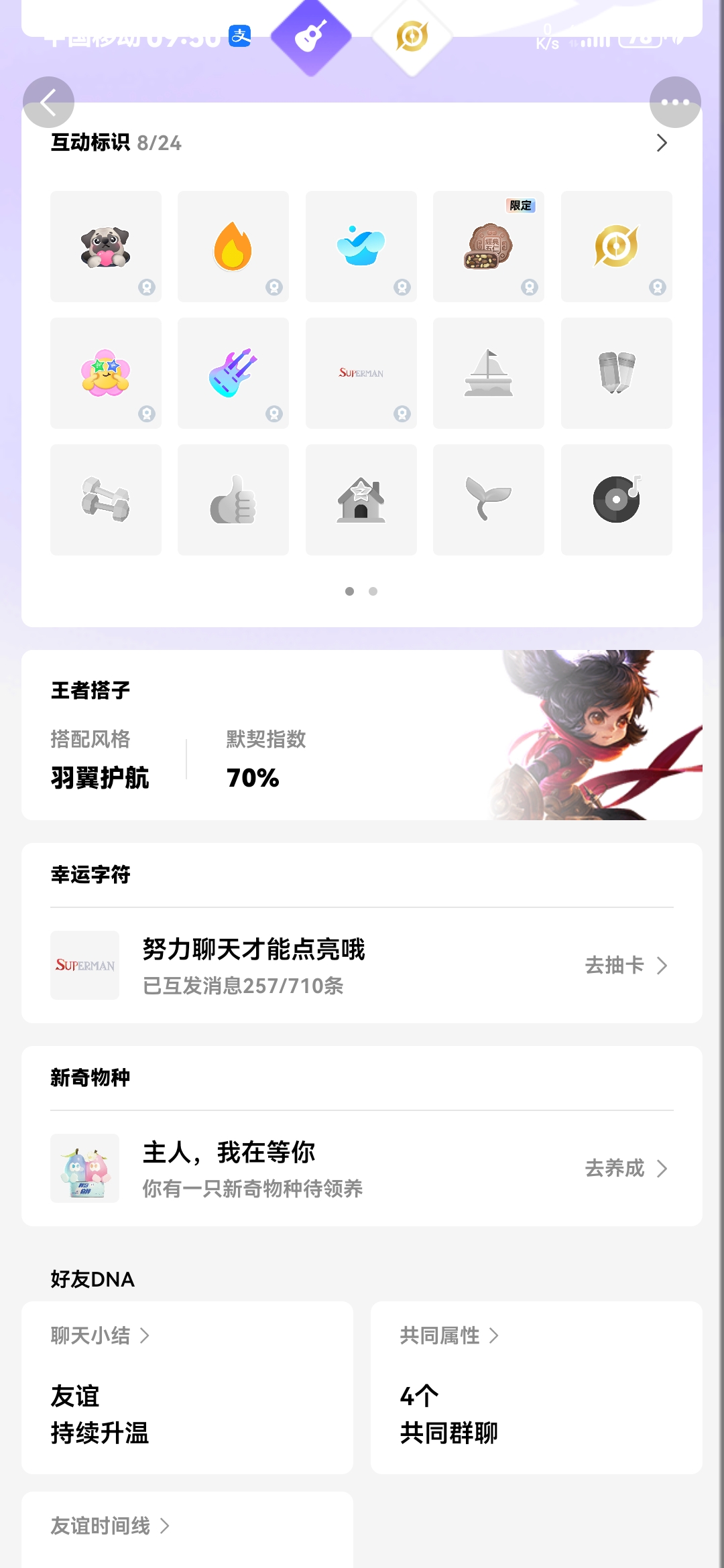
Task: Switch to the second badge carousel page
Action: click(x=373, y=592)
